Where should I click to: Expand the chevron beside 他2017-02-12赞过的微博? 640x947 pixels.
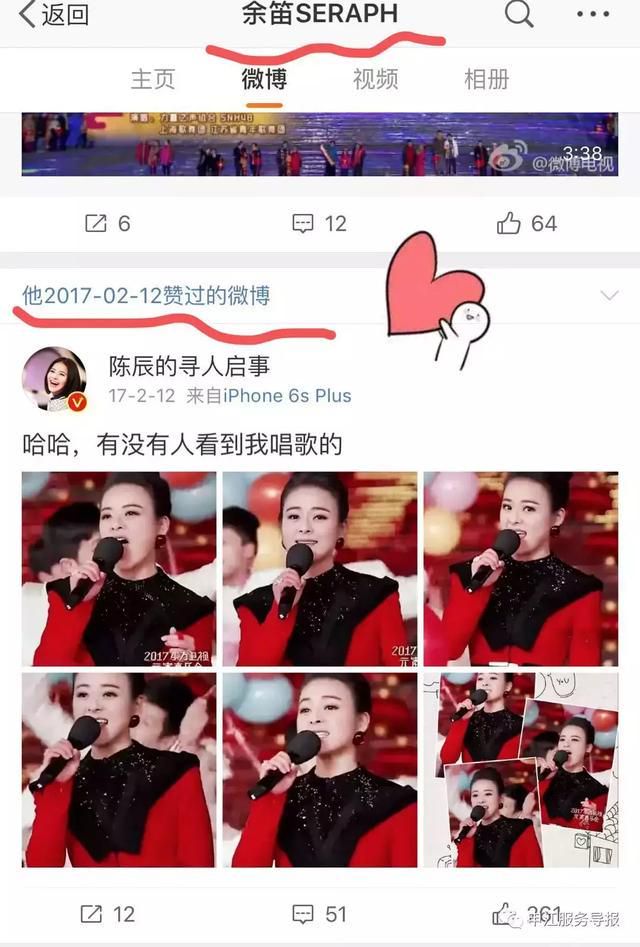point(609,296)
